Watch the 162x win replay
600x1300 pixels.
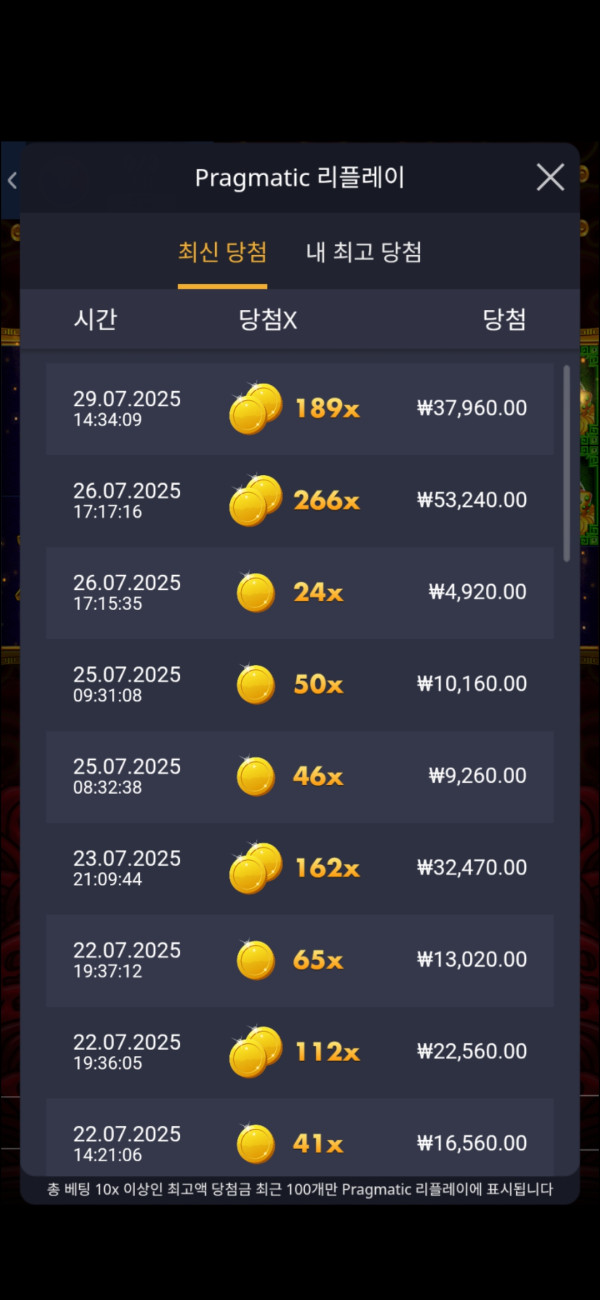pos(300,869)
